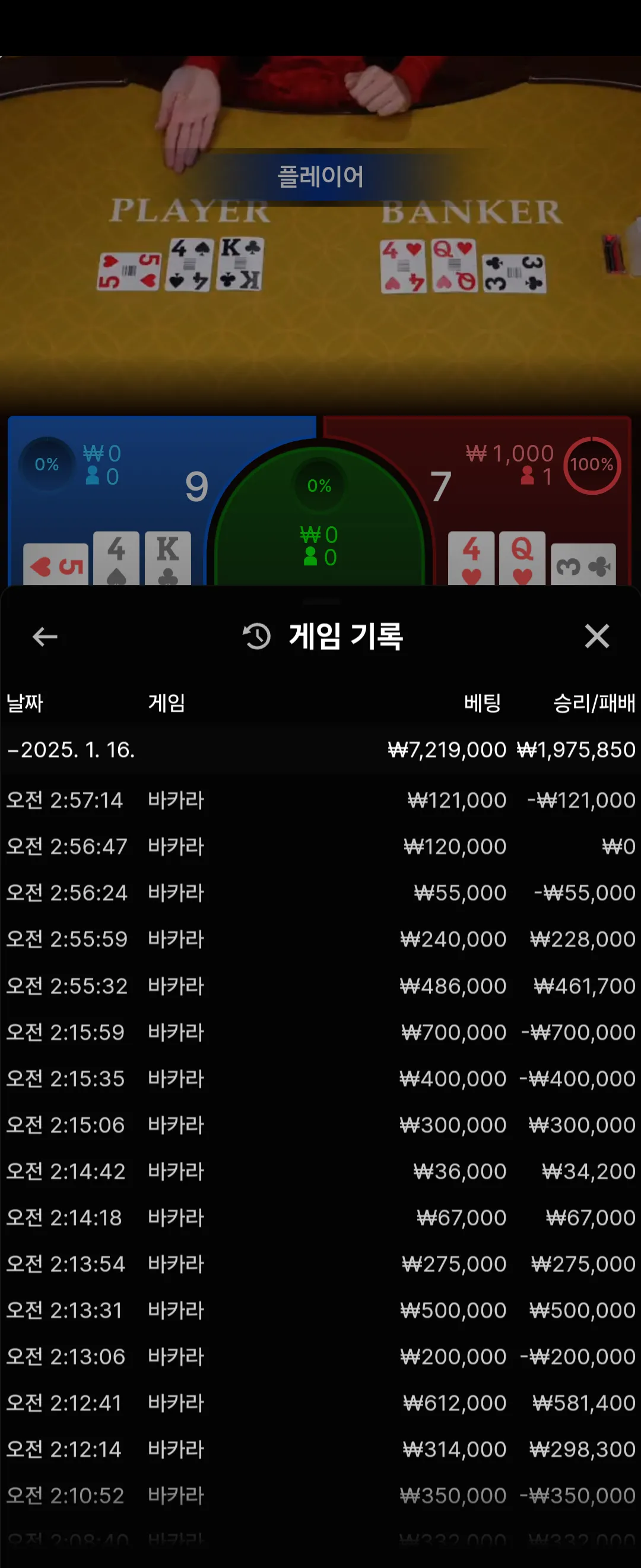Select the 오전 2:12:14 game entry
Screen dimensions: 641x1568
320,1449
